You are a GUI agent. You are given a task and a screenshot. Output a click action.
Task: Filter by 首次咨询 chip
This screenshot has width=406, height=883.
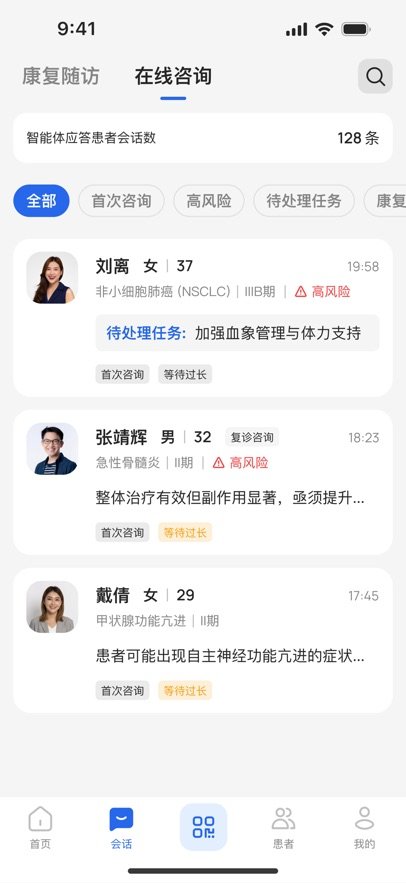[122, 201]
